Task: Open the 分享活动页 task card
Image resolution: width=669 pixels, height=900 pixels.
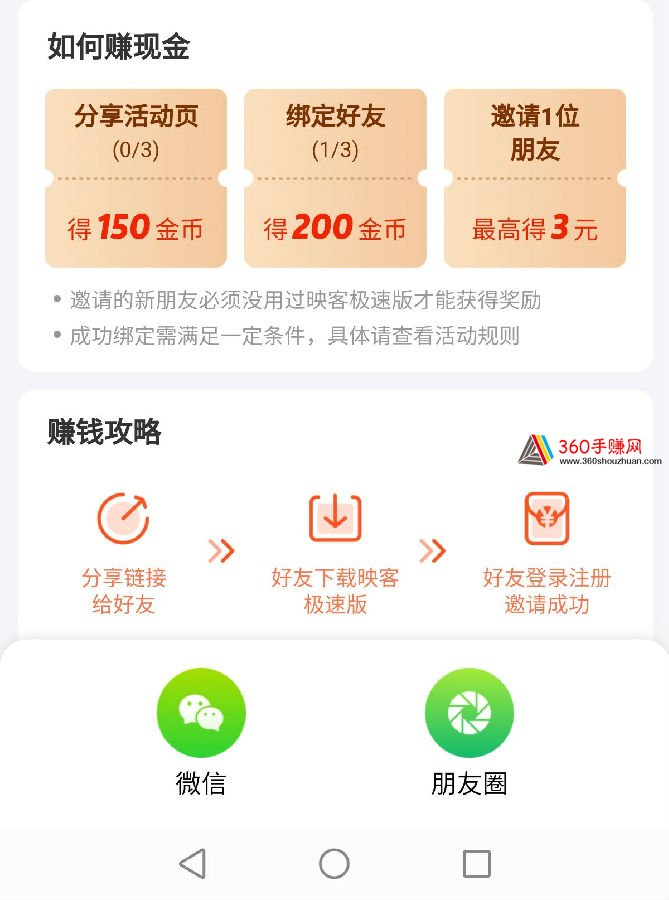Action: pyautogui.click(x=136, y=178)
